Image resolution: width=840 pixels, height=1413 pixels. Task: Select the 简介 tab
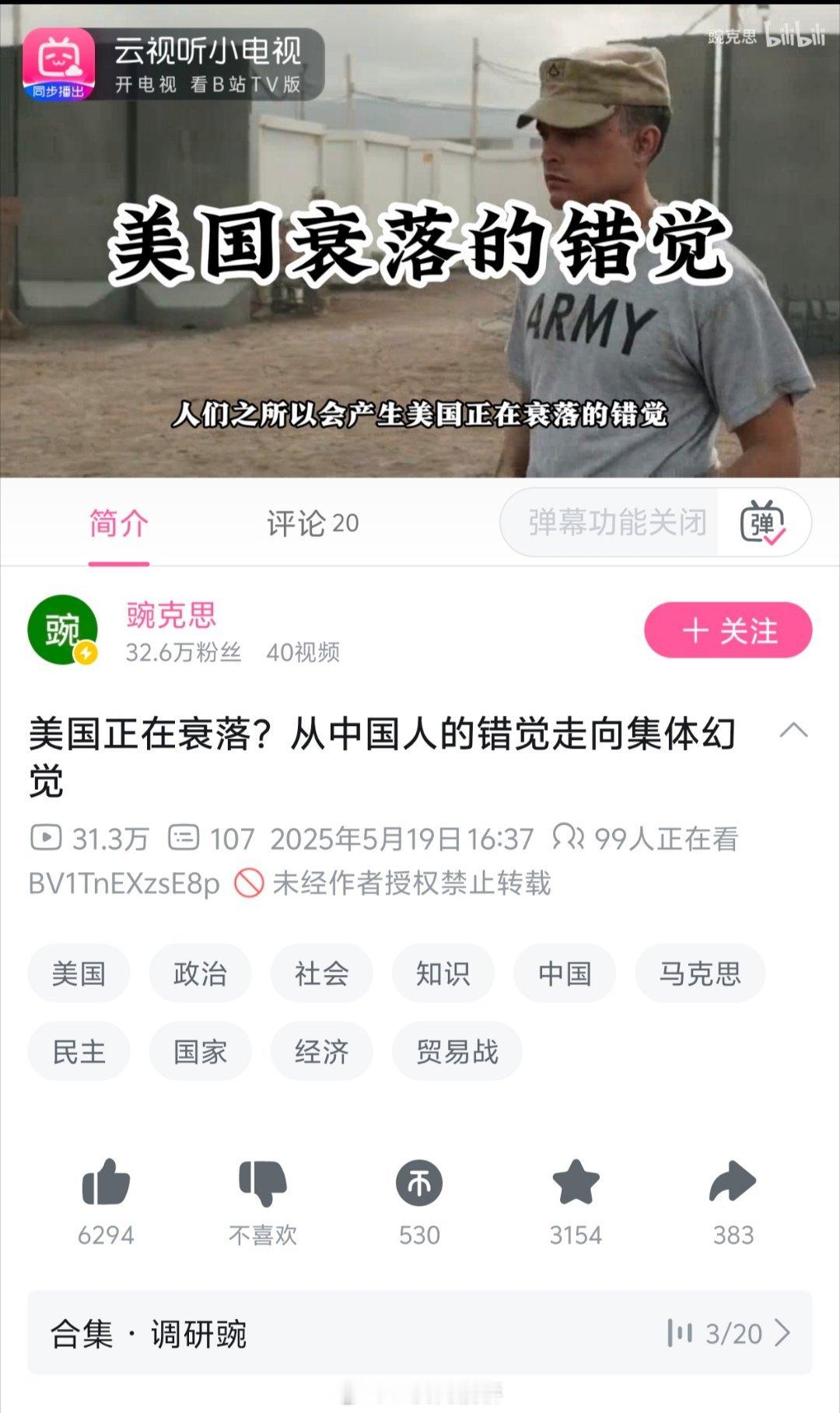[118, 523]
